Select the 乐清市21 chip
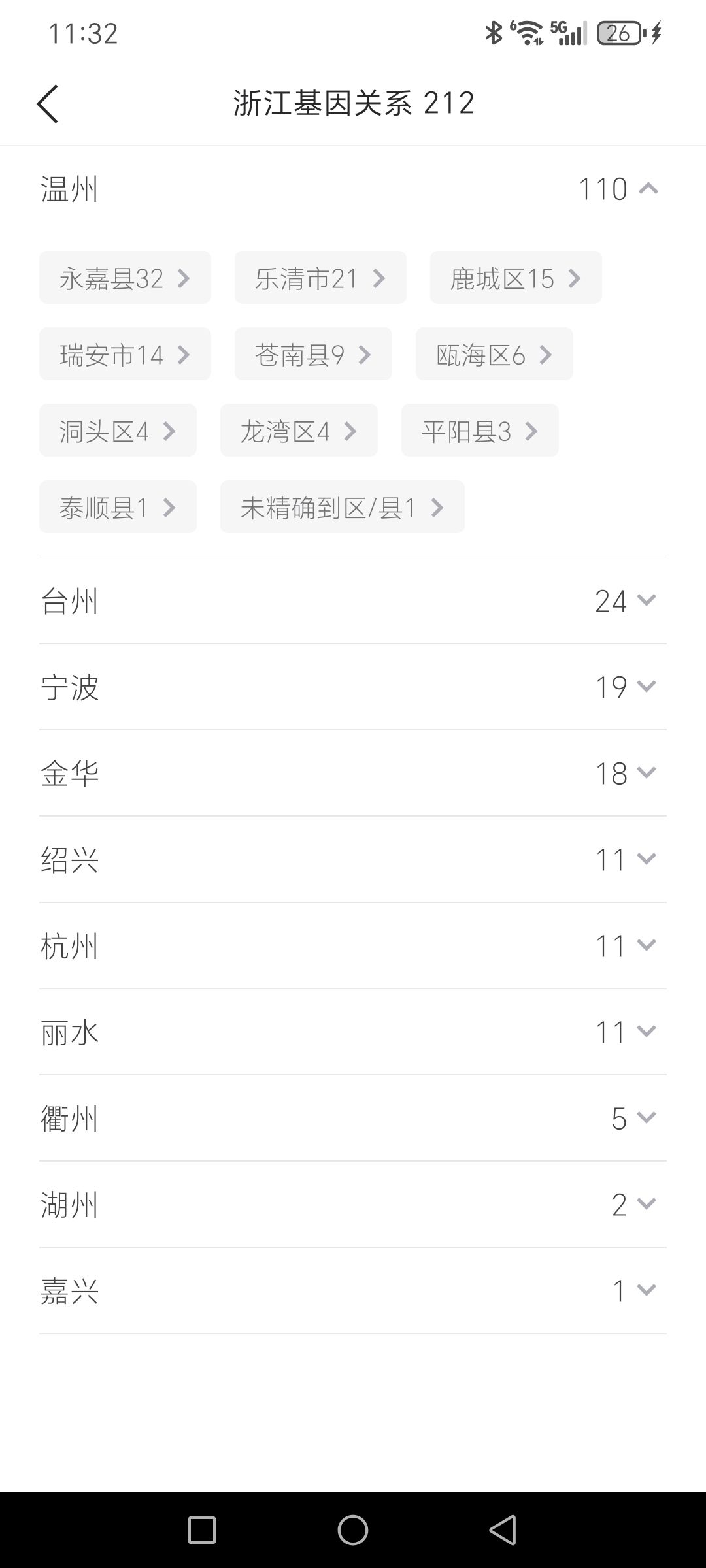706x1568 pixels. tap(320, 278)
